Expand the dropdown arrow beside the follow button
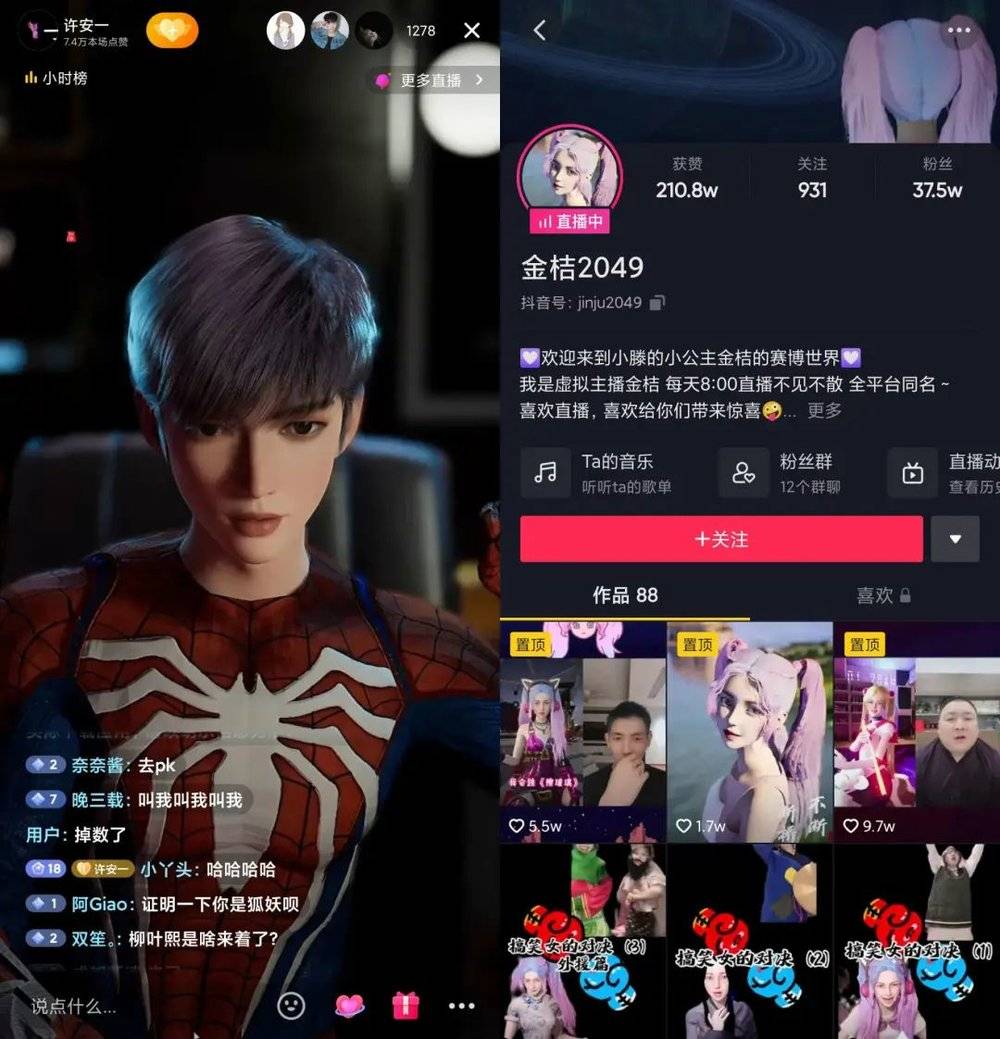The height and width of the screenshot is (1039, 1000). [x=955, y=539]
